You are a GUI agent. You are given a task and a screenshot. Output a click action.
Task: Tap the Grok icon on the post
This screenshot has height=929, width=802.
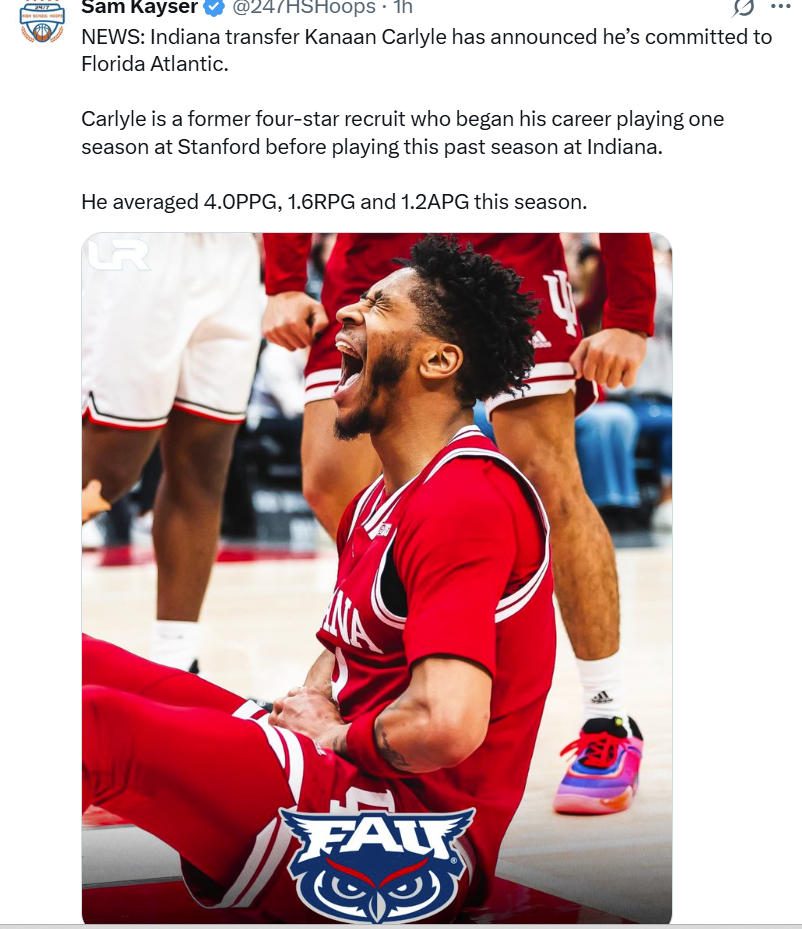pos(743,7)
